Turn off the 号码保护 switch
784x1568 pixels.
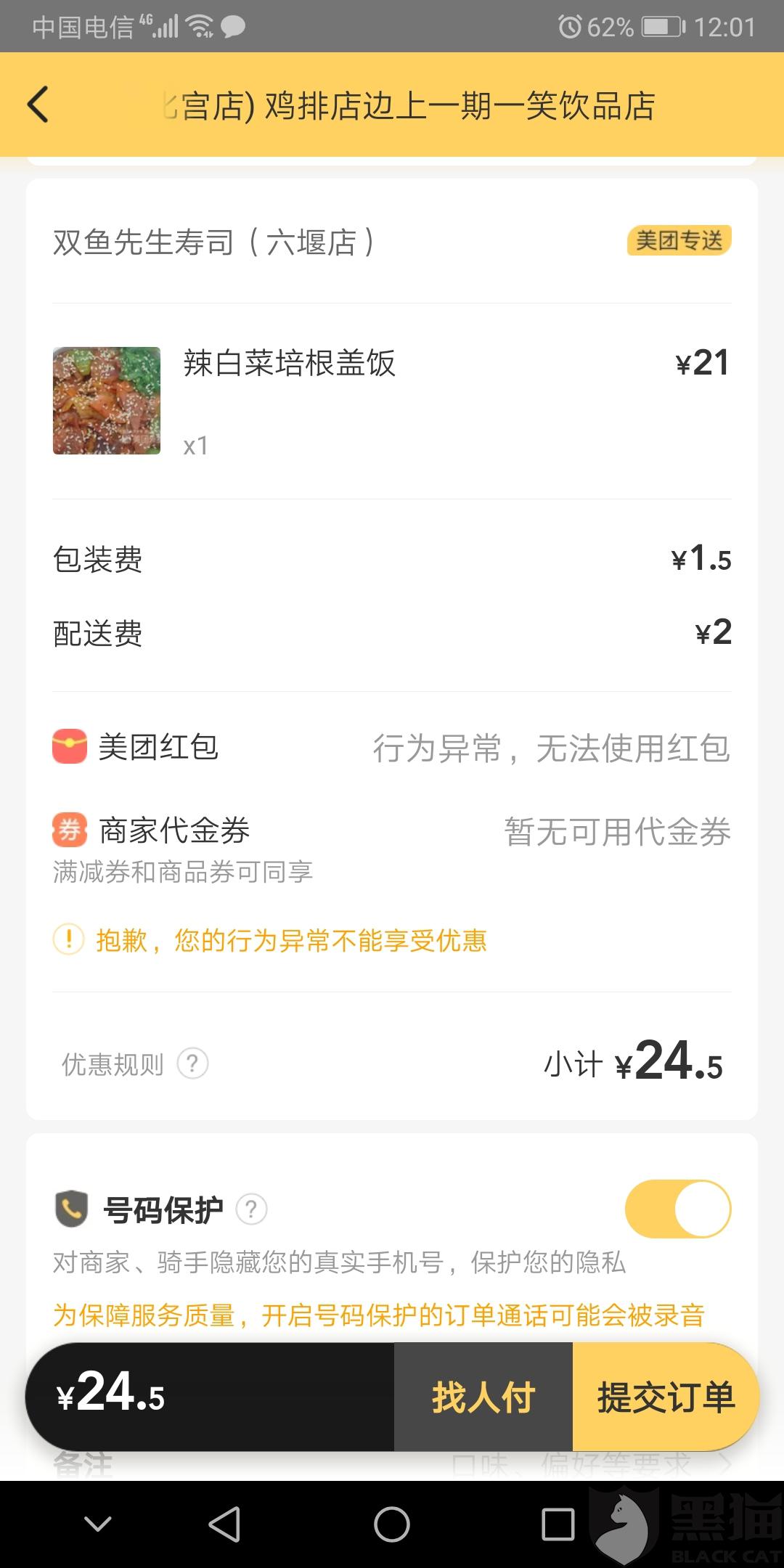(678, 1209)
